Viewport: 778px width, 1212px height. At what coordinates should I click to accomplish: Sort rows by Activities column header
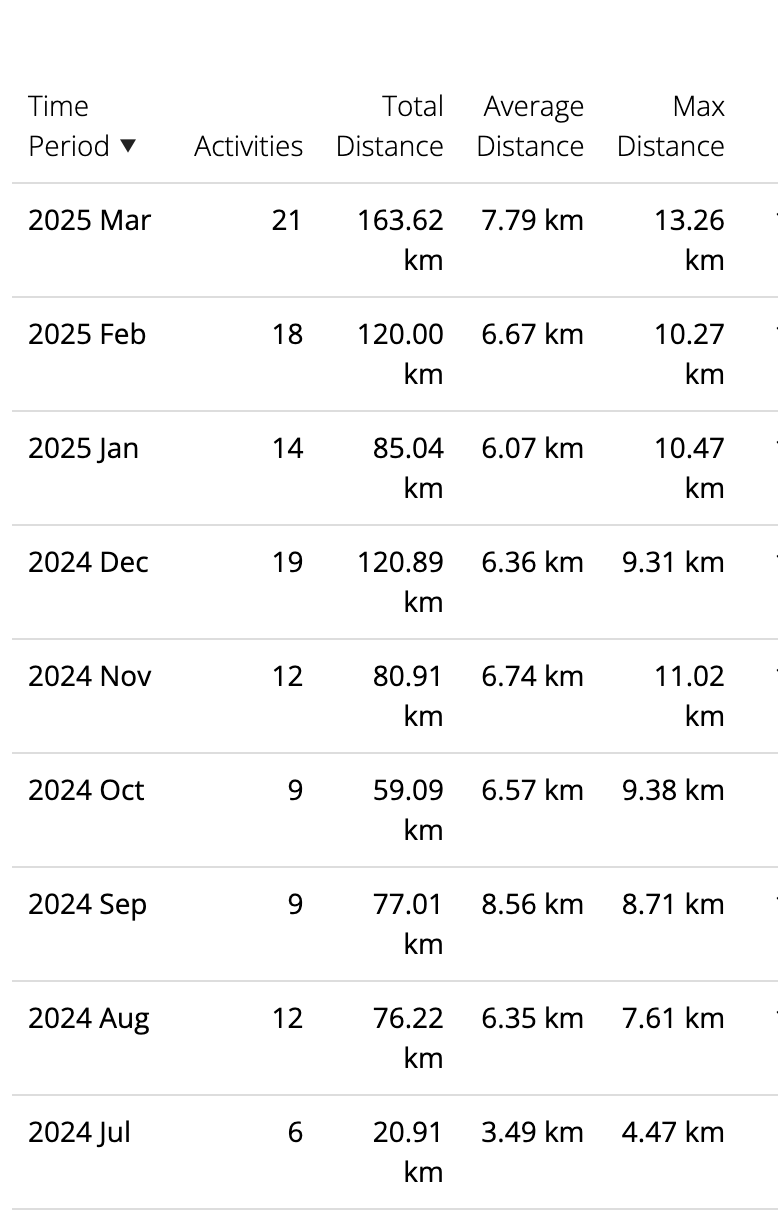[248, 146]
